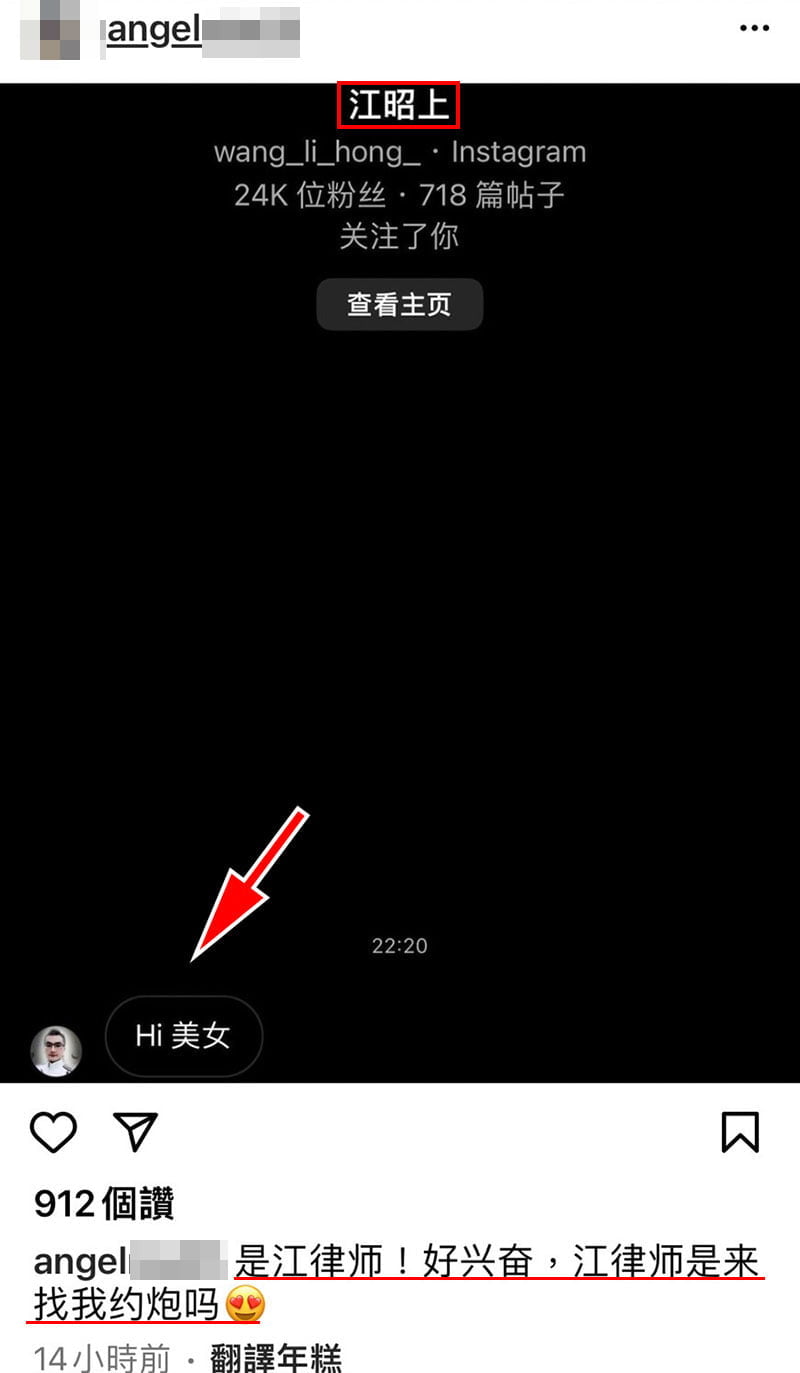Tap 翻譯年糕 to see translation

click(x=275, y=1358)
